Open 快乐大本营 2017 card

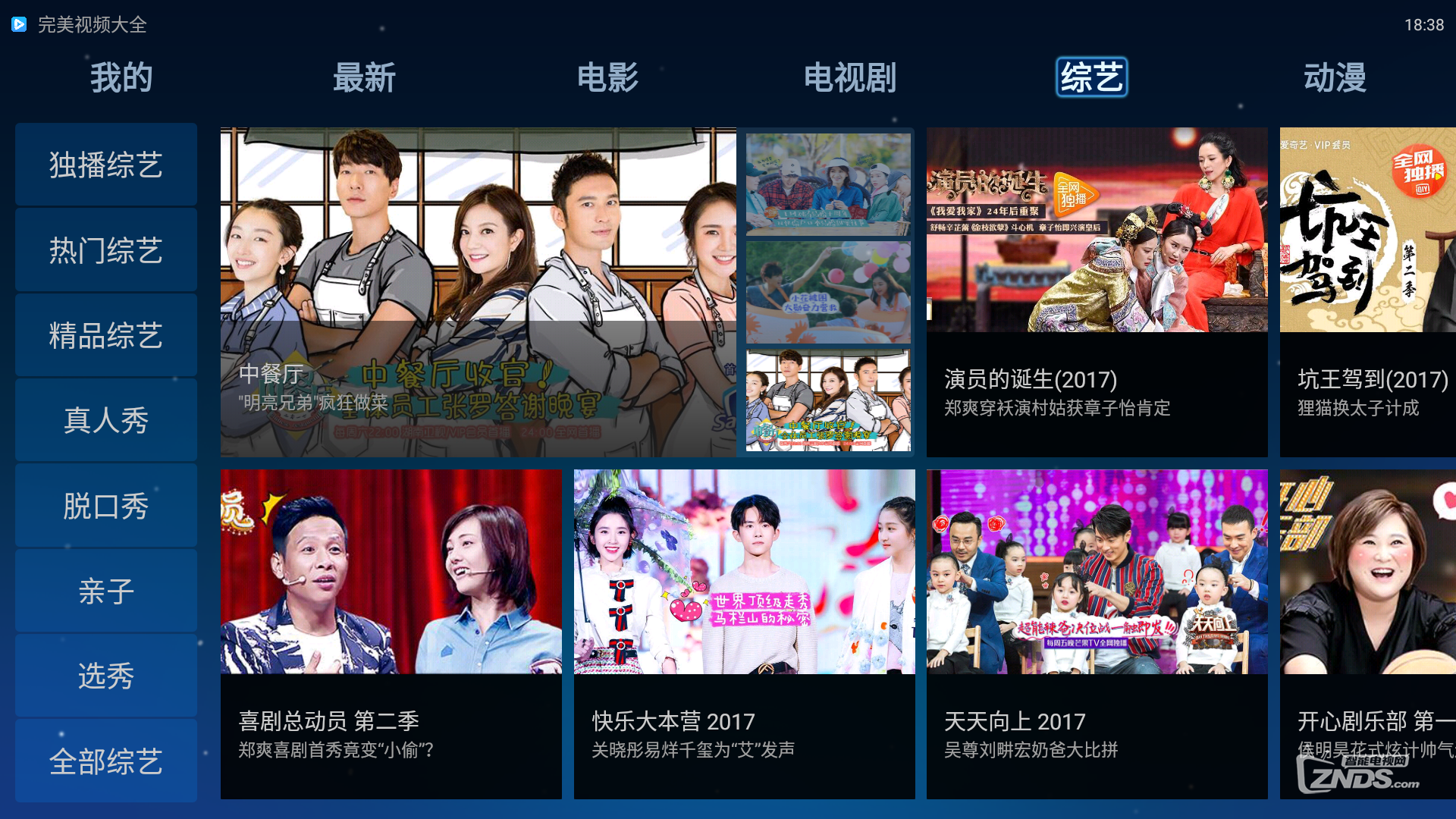tap(744, 633)
